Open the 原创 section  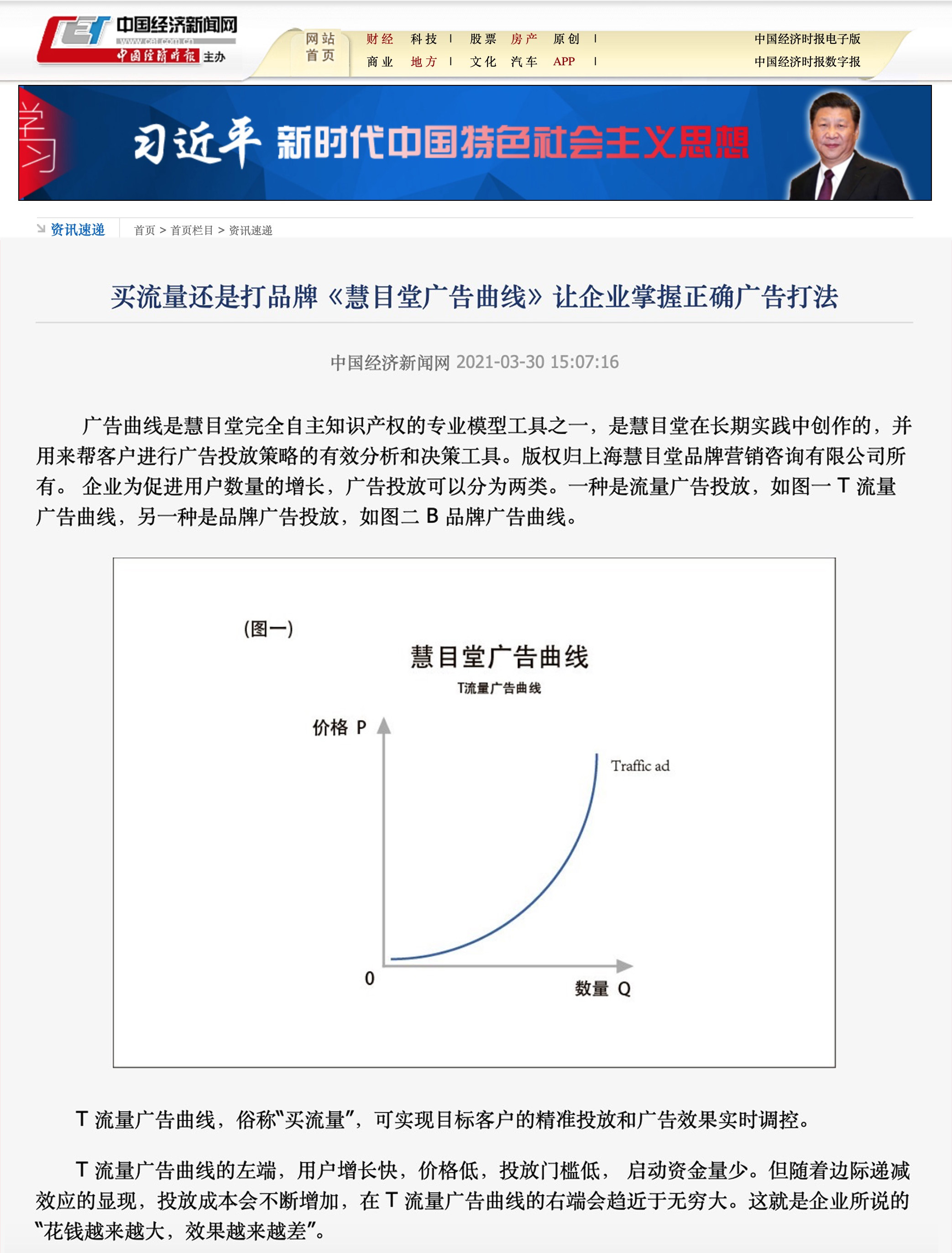pyautogui.click(x=567, y=38)
